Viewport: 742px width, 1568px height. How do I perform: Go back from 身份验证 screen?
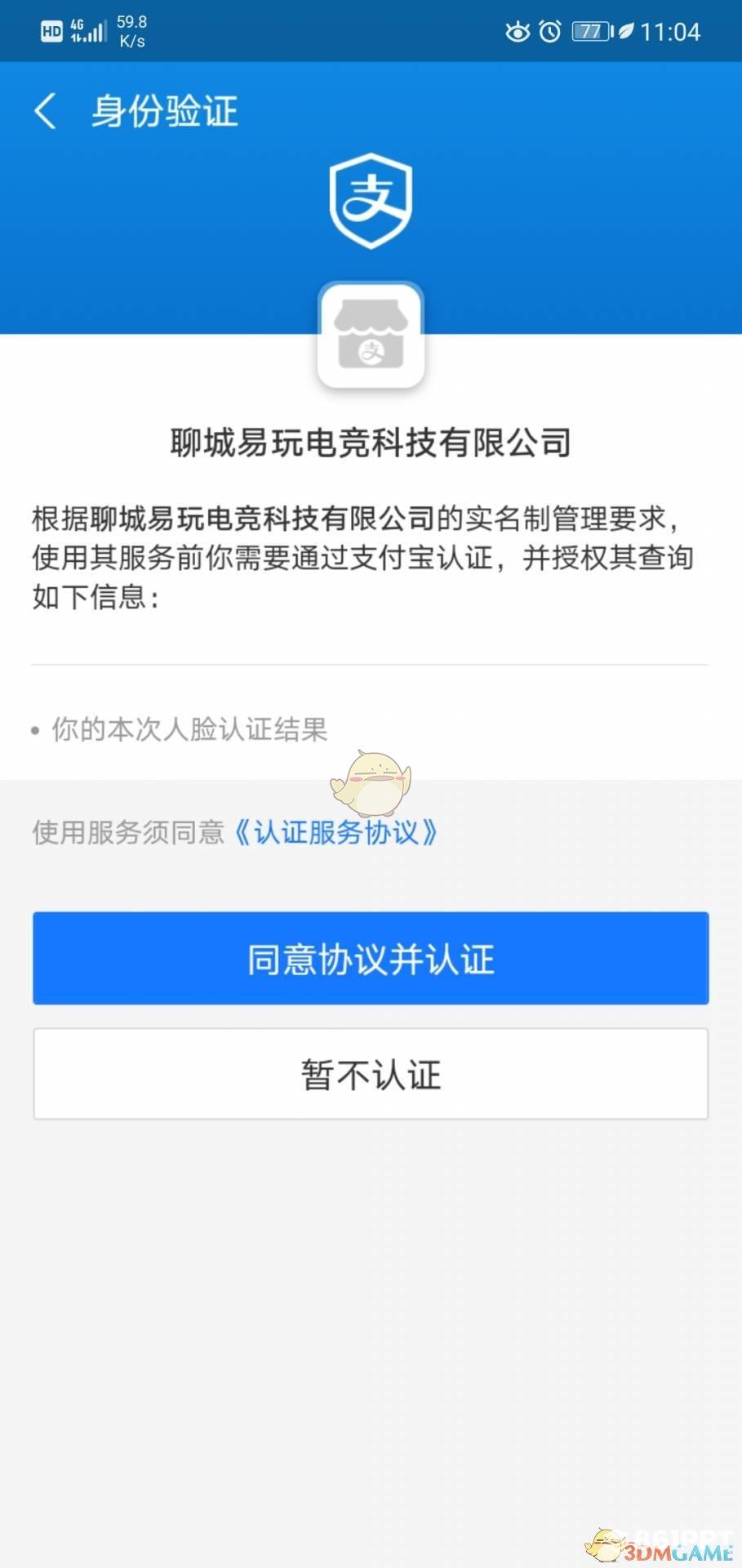(x=46, y=111)
